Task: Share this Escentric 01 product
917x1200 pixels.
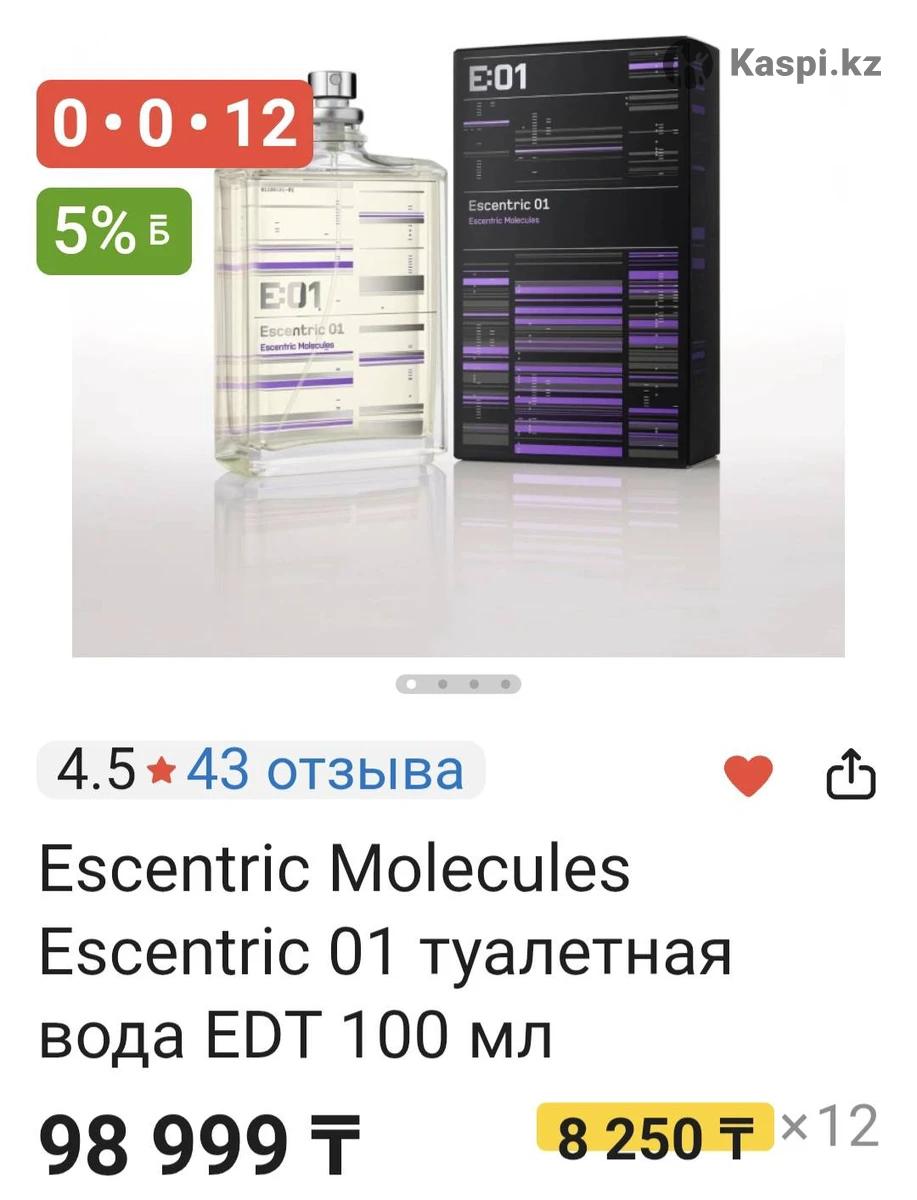Action: point(850,775)
